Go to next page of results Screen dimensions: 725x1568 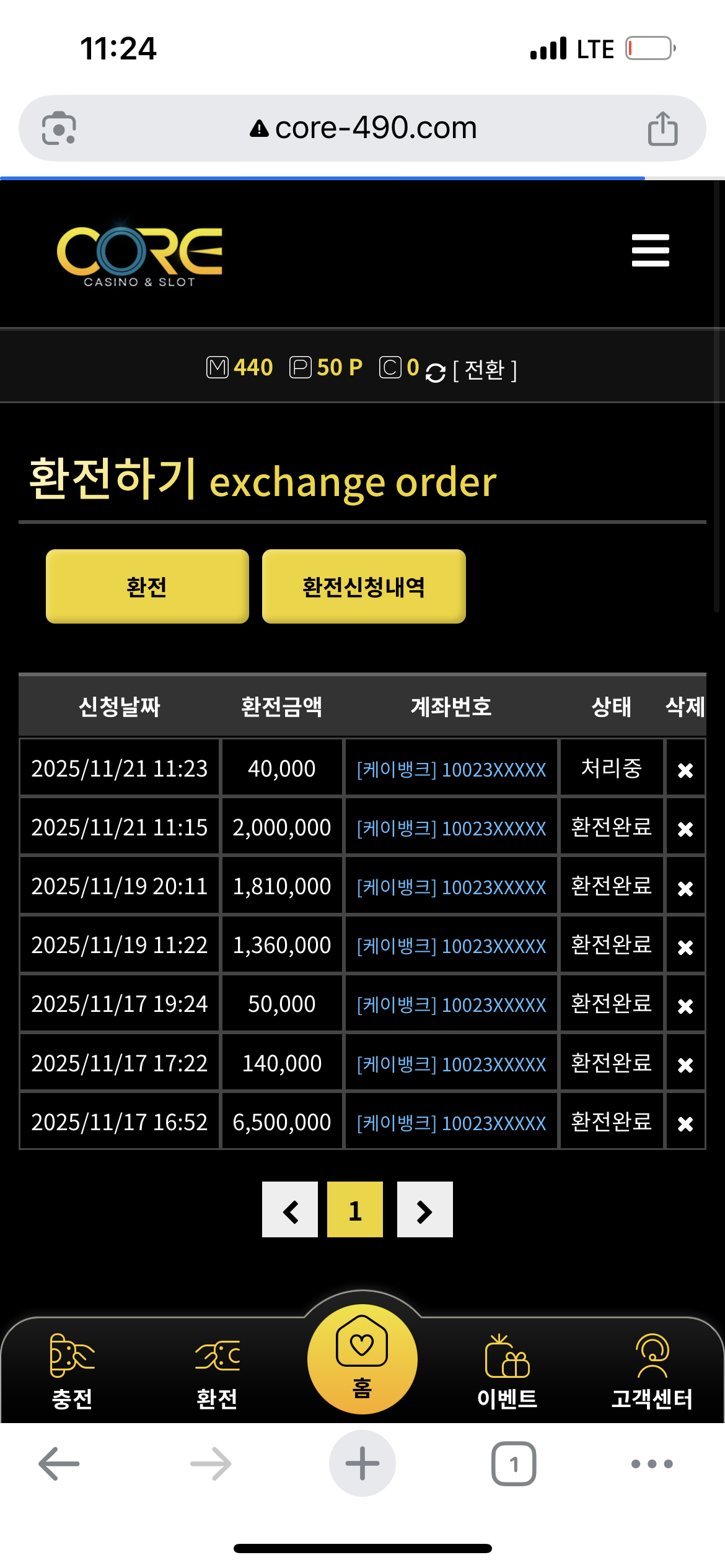coord(424,1210)
